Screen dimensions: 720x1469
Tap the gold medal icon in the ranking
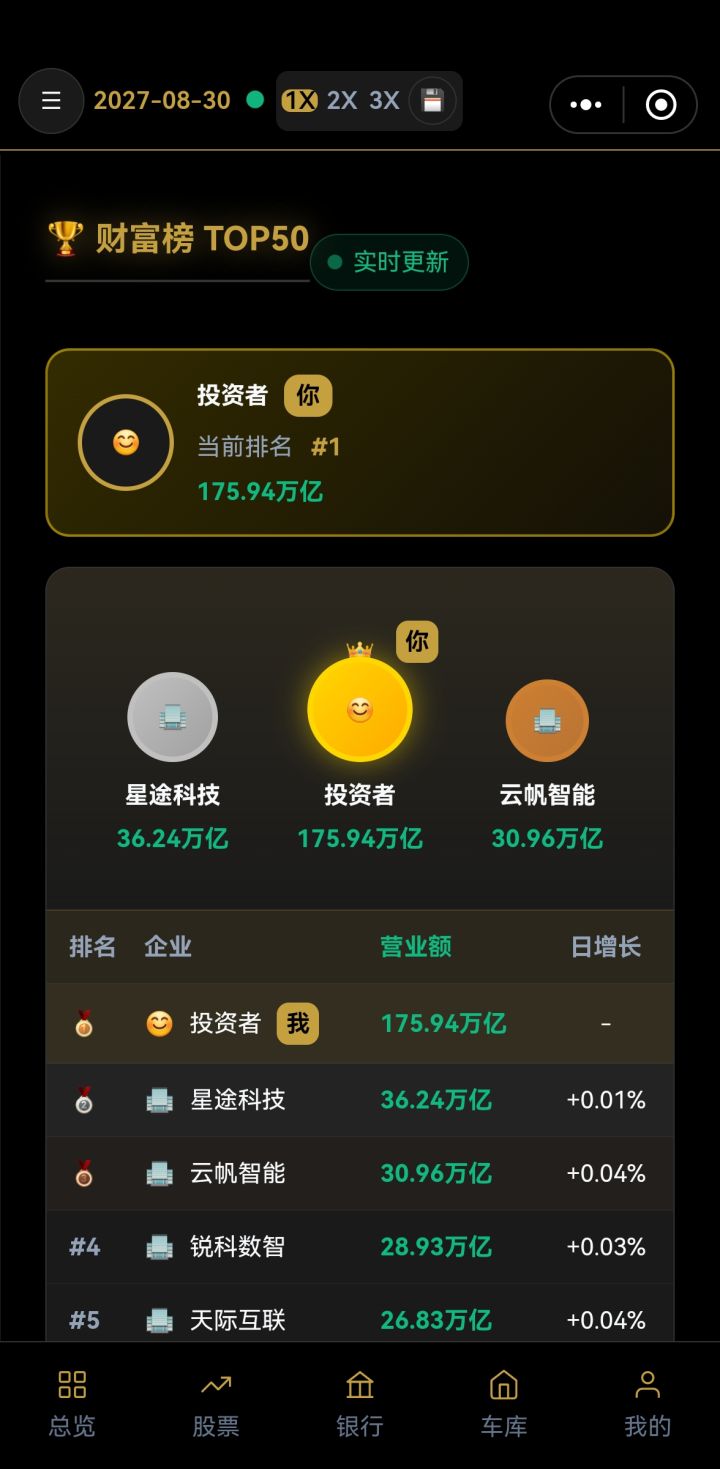[x=84, y=1022]
